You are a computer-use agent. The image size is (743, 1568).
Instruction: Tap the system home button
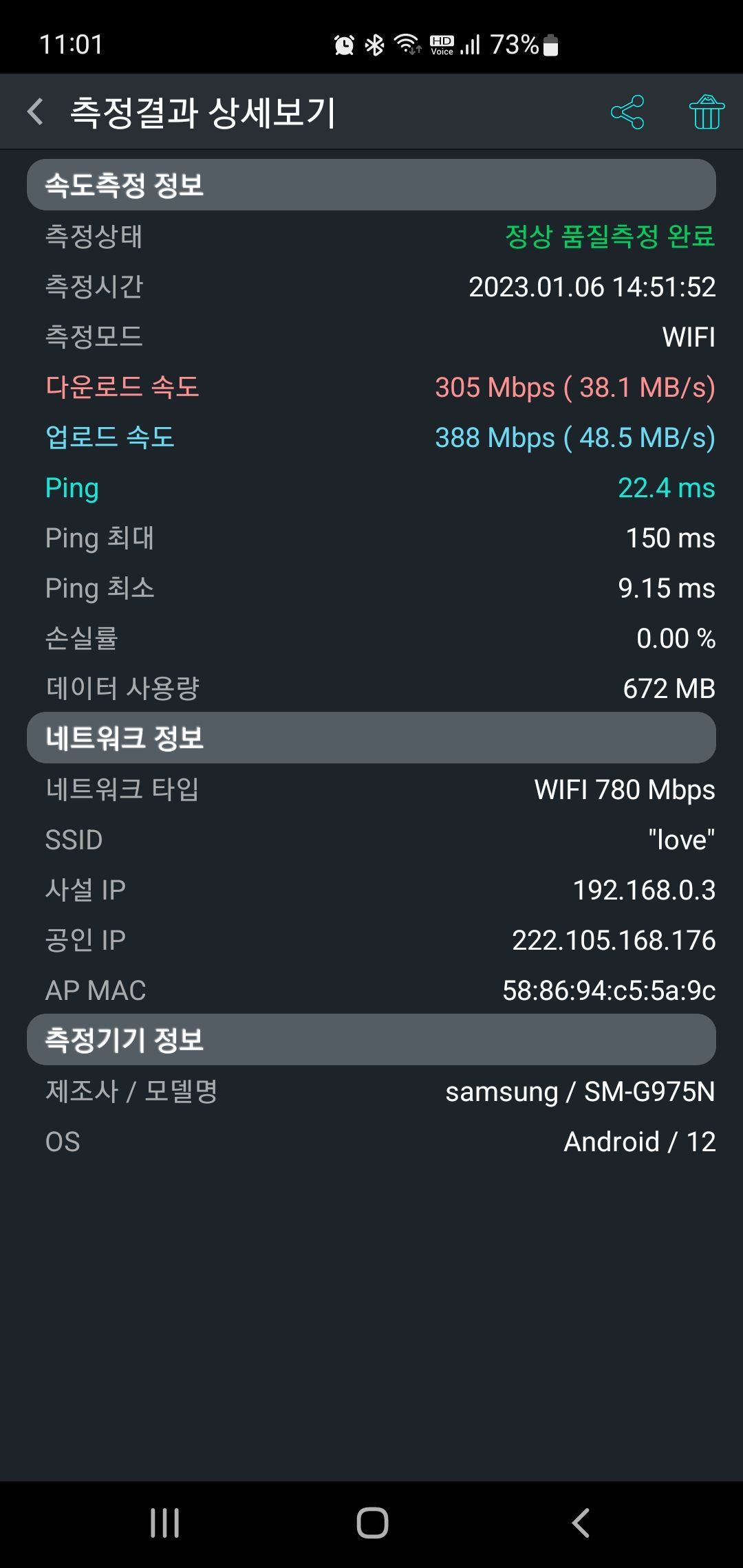[x=372, y=1523]
